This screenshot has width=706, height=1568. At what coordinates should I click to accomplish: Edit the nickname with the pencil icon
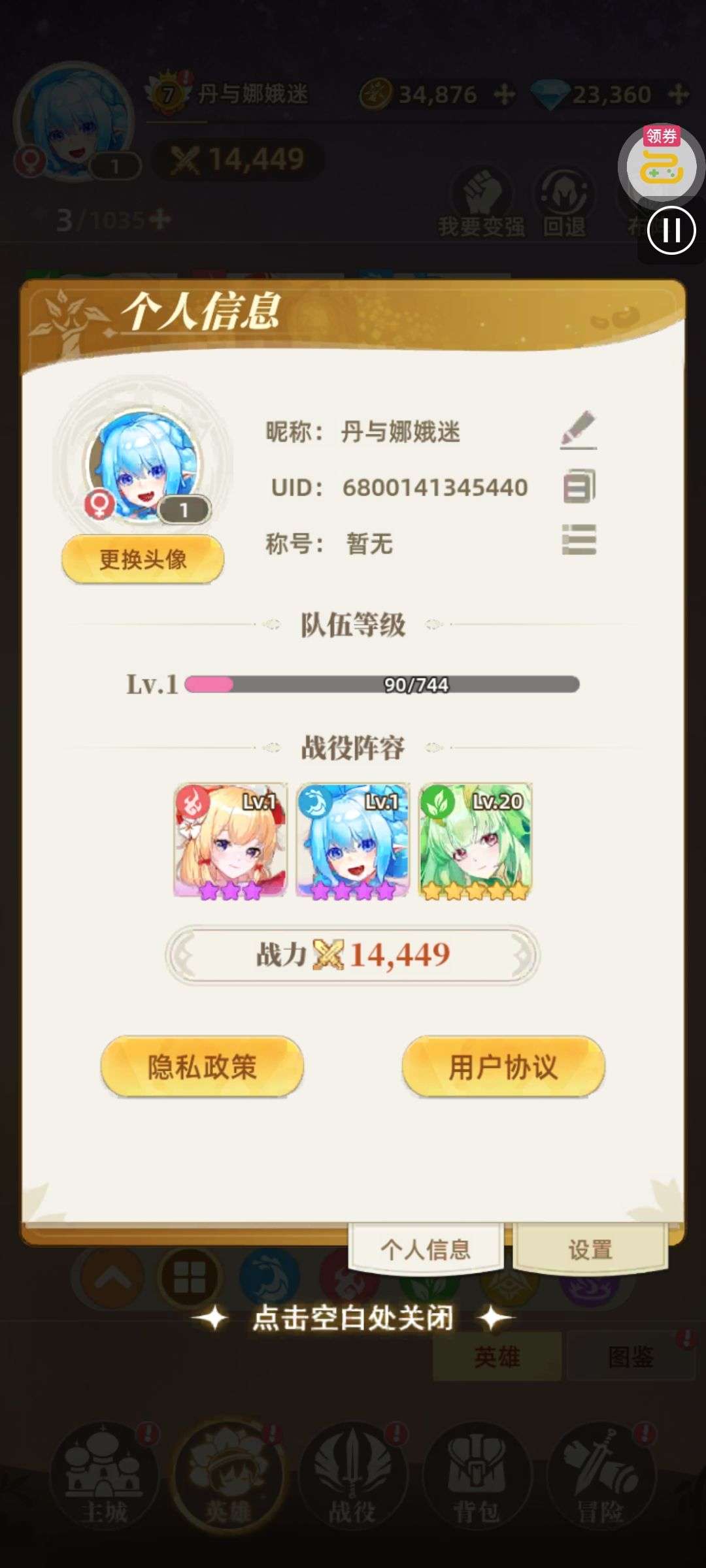579,430
